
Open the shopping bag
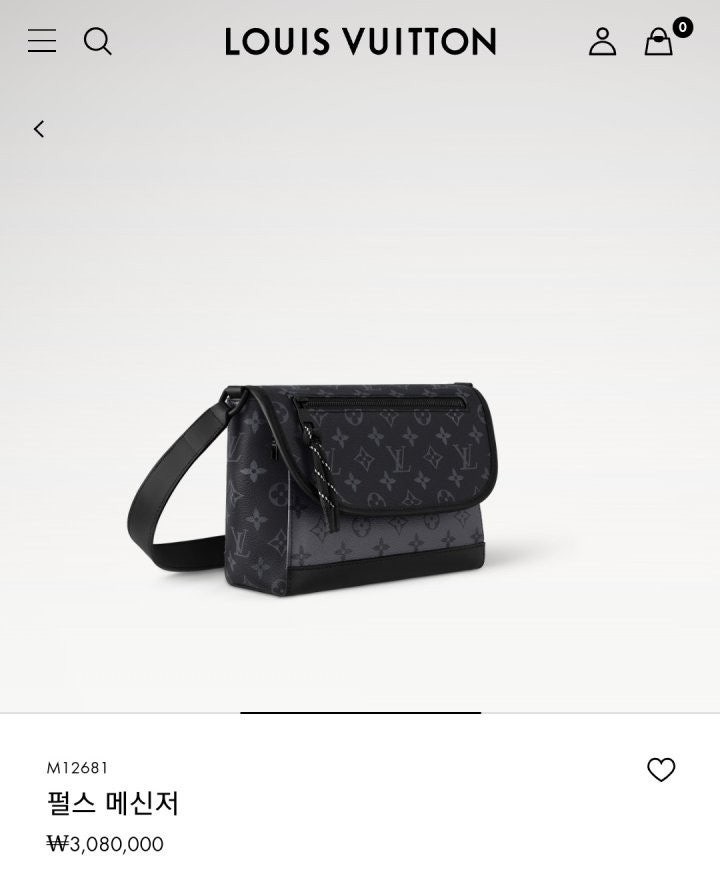tap(658, 42)
